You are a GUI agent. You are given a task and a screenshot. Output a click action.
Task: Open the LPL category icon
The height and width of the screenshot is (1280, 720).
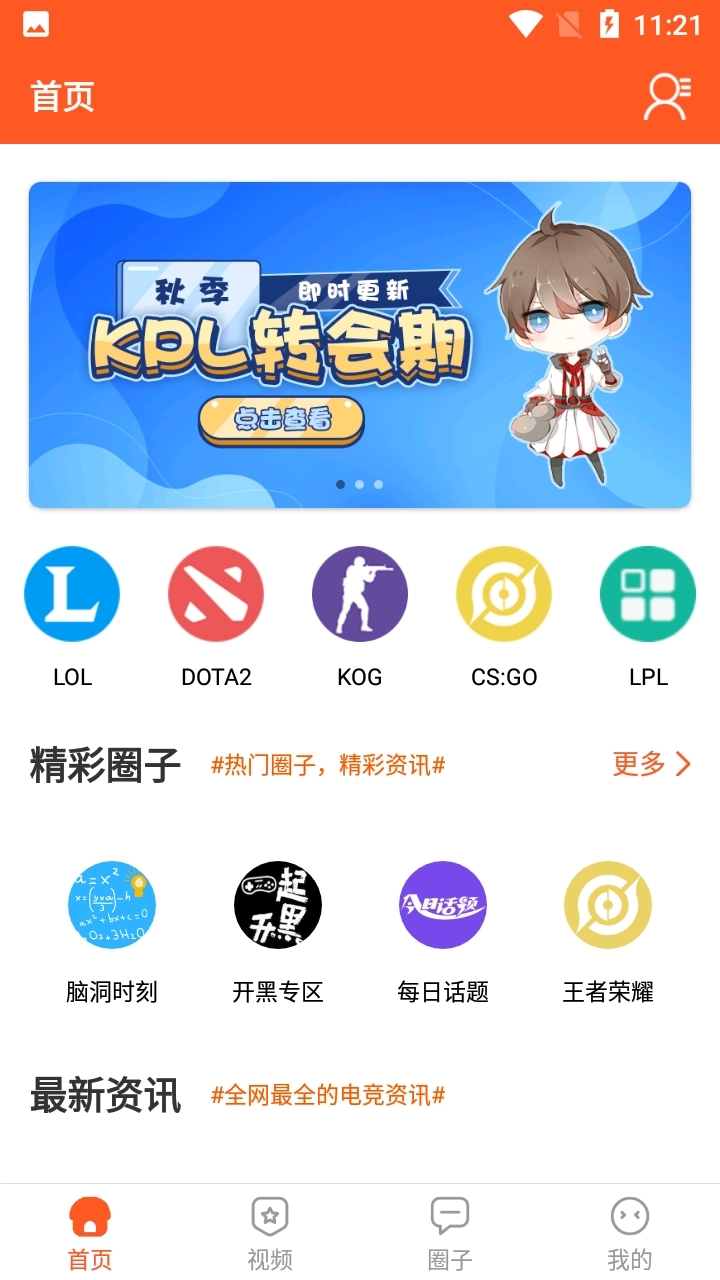coord(647,593)
